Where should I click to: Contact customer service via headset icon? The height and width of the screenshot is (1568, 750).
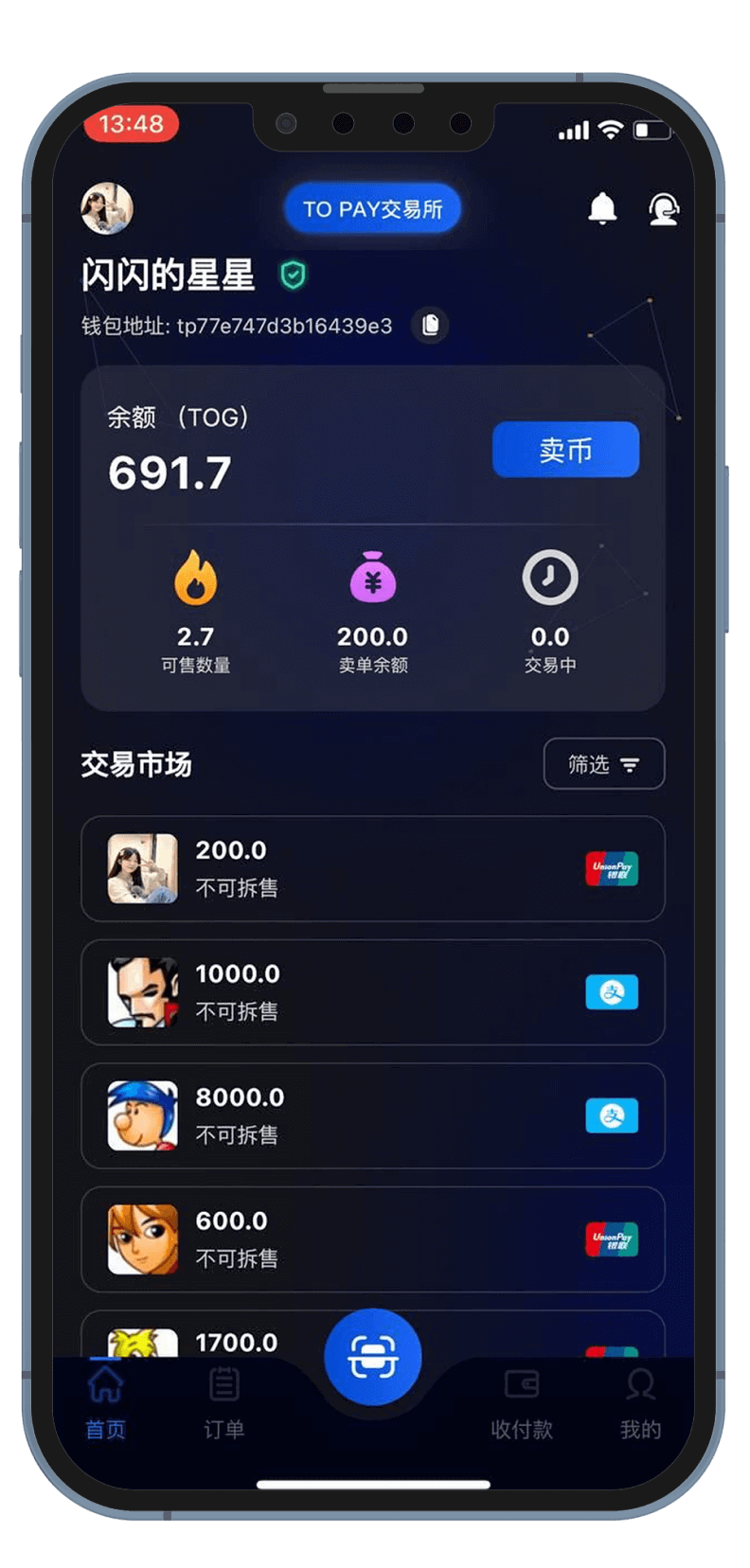pyautogui.click(x=663, y=208)
